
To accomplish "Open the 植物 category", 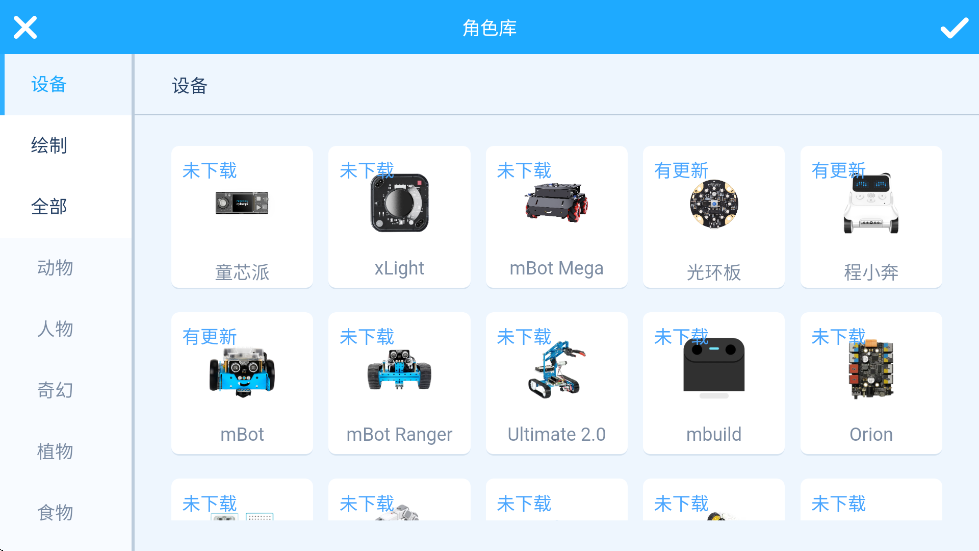I will tap(55, 451).
